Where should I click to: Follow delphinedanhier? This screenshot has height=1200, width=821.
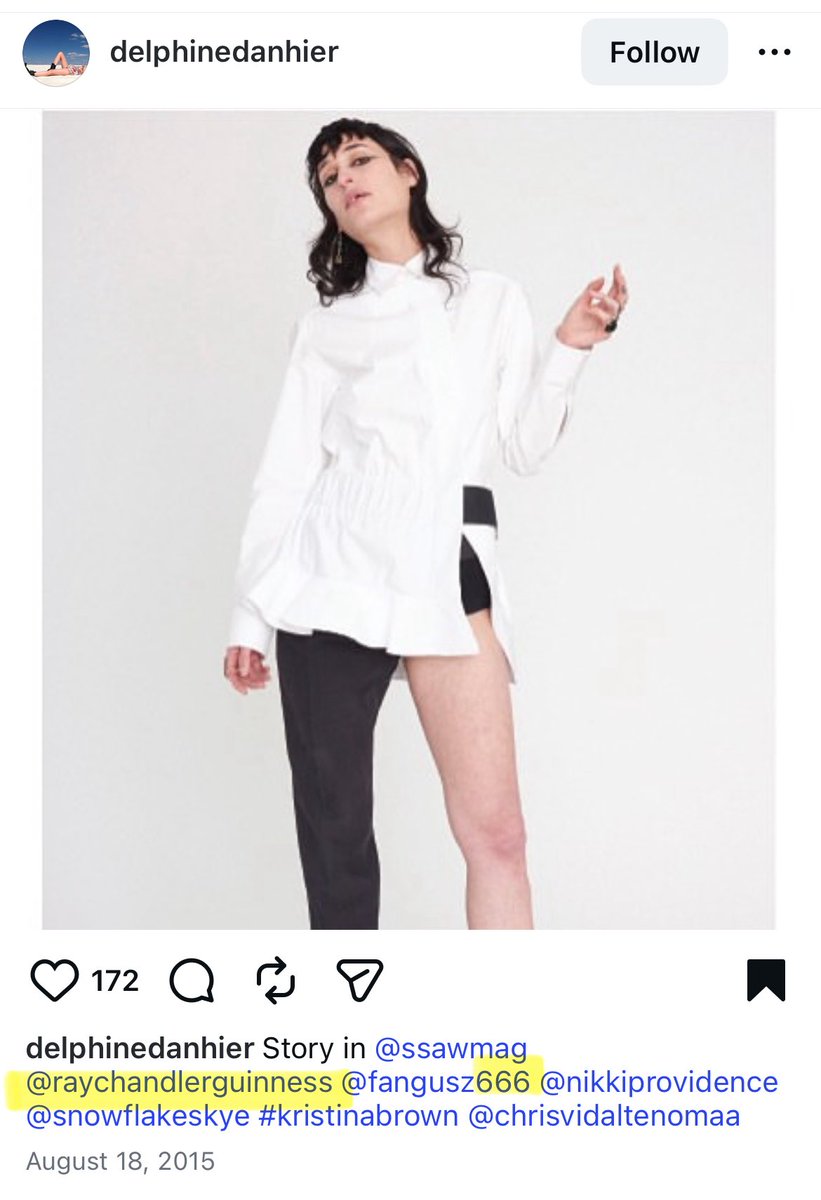(654, 52)
